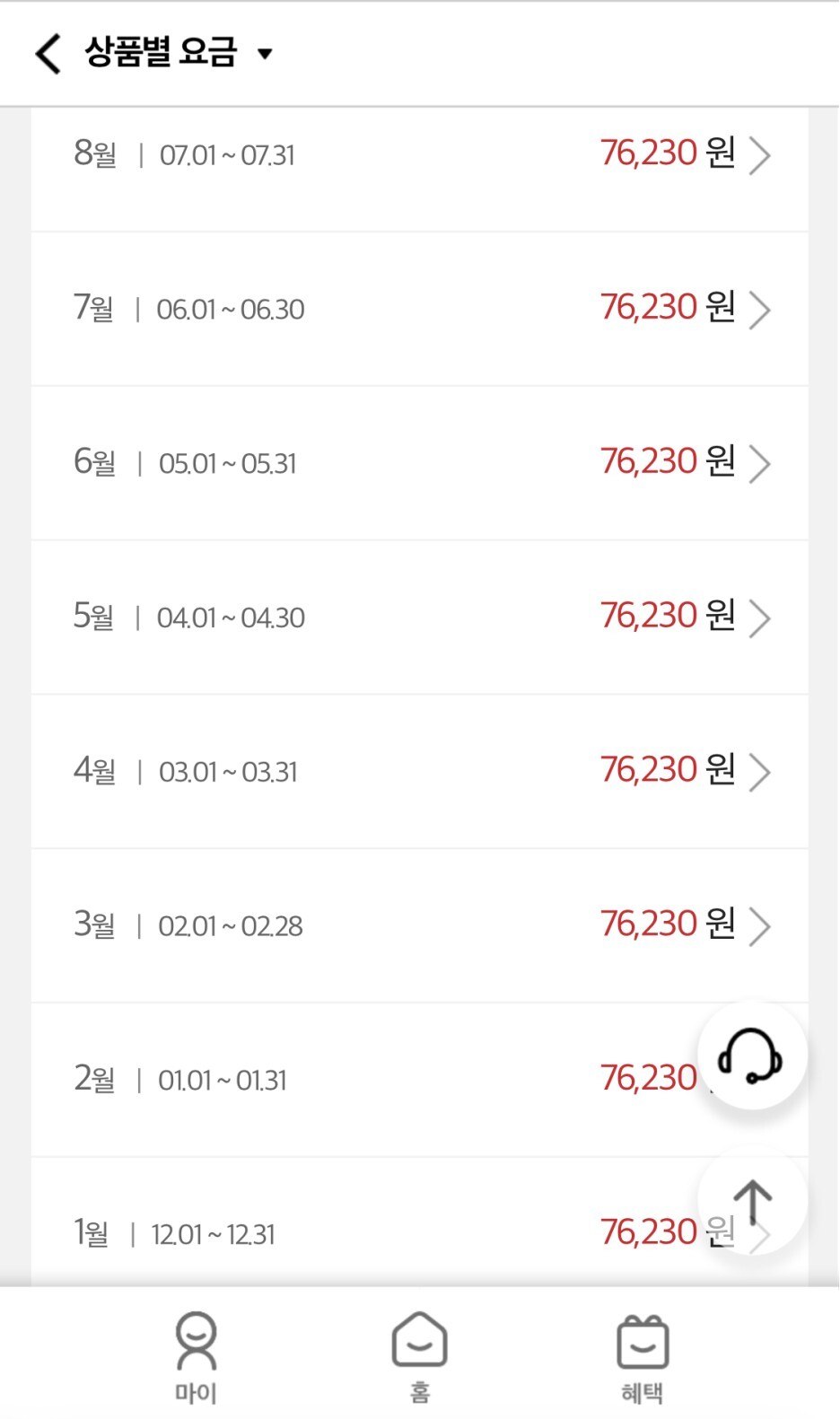Screen dimensions: 840x1419
Task: Go to the 홈 tab
Action: click(419, 1355)
